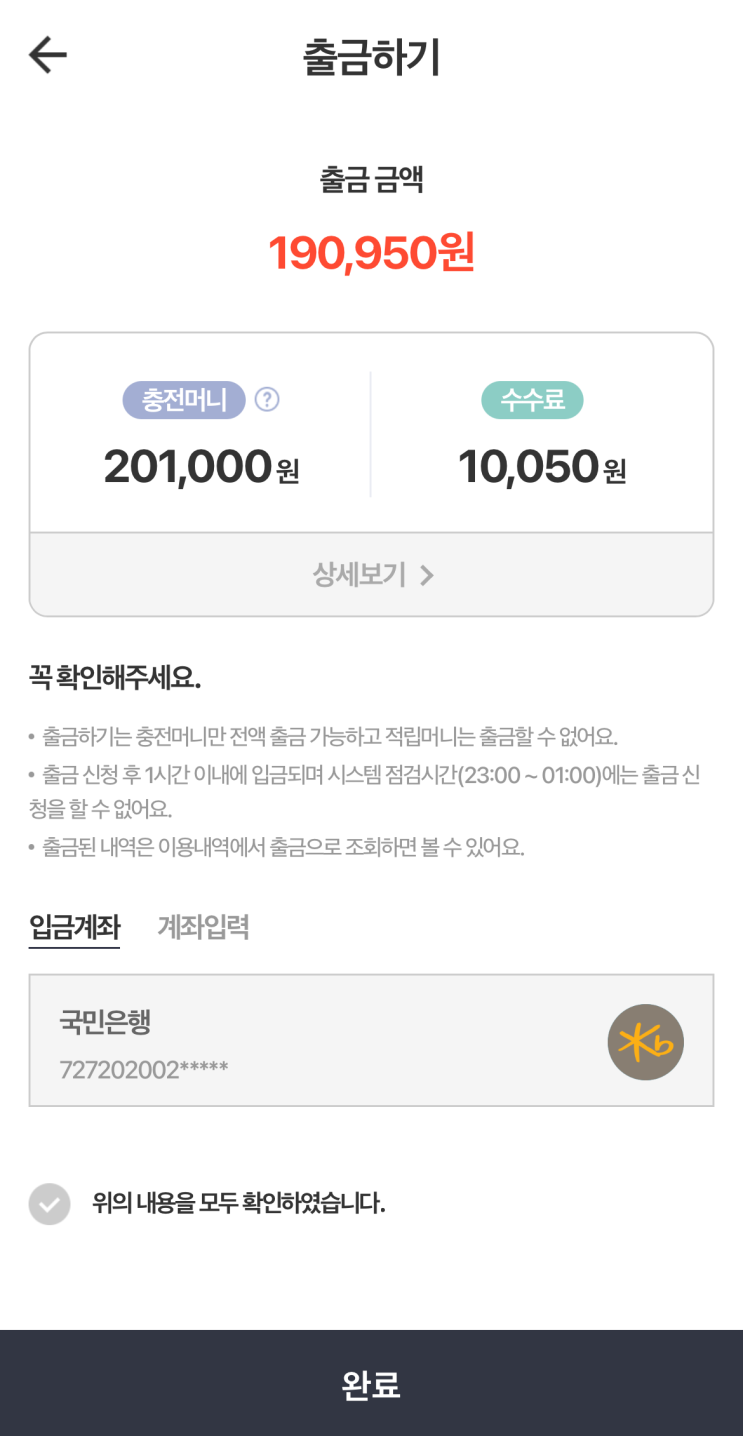Select the 수수료 fee badge label
The image size is (743, 1436).
532,400
